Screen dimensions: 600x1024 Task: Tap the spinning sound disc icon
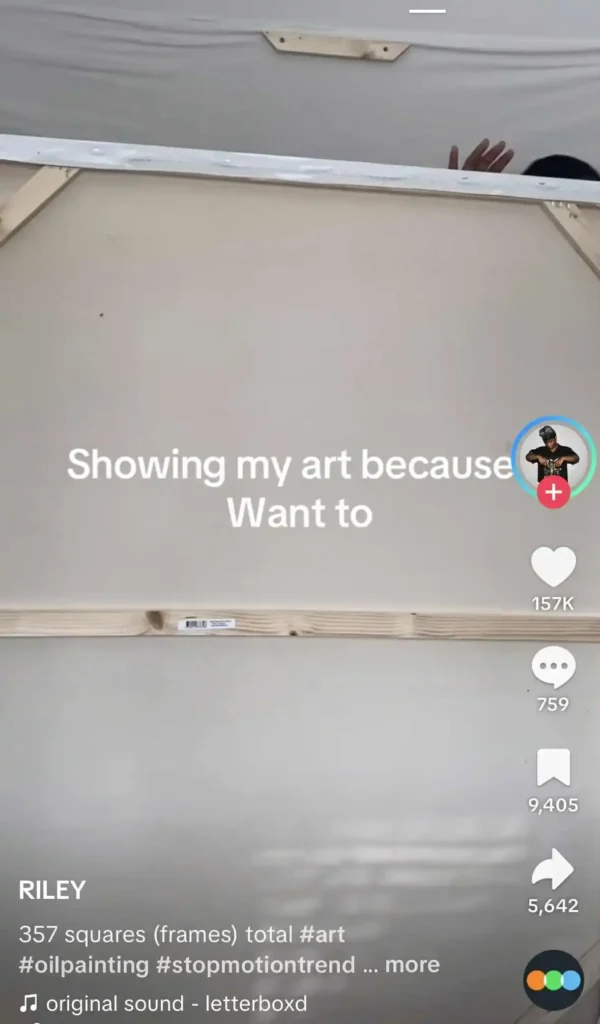[x=553, y=980]
